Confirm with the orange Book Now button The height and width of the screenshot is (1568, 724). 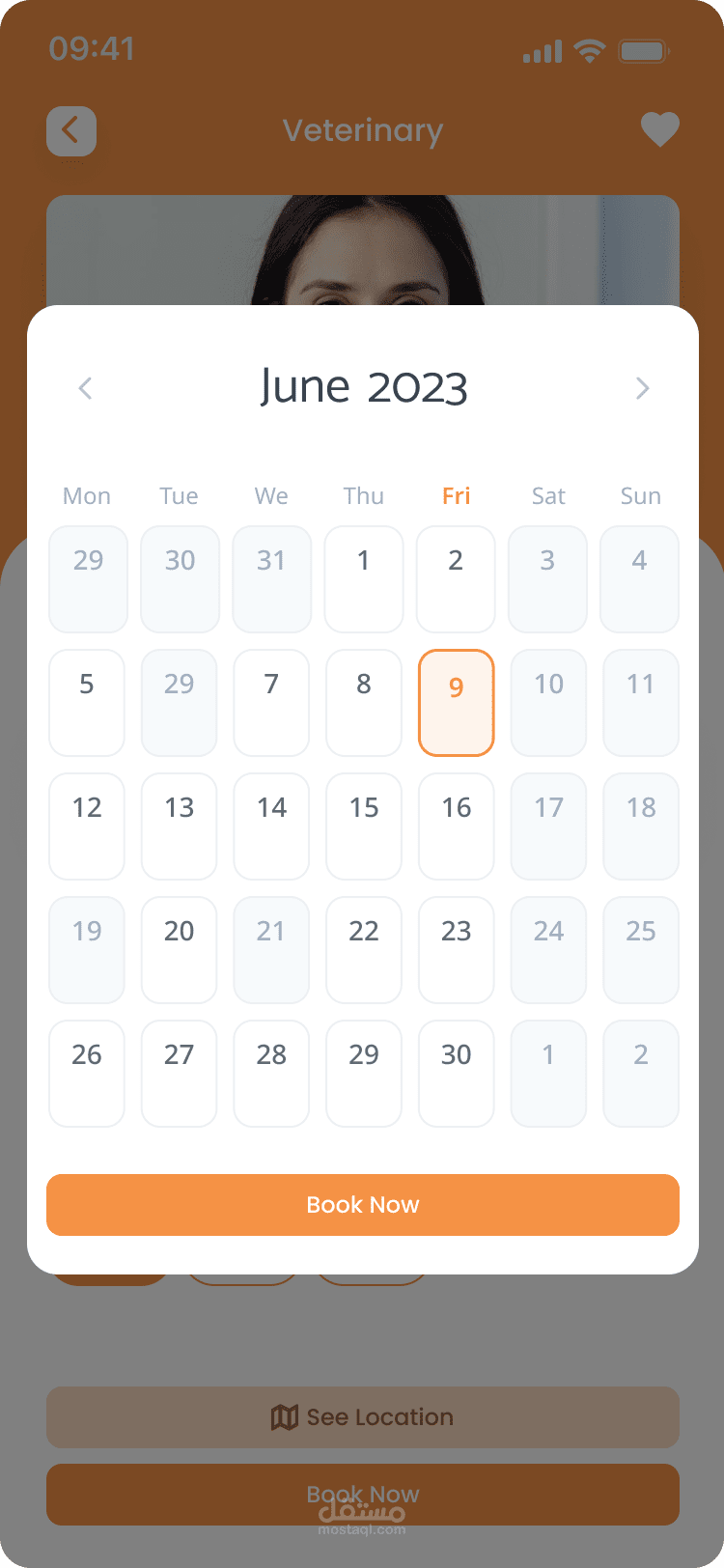coord(363,1205)
